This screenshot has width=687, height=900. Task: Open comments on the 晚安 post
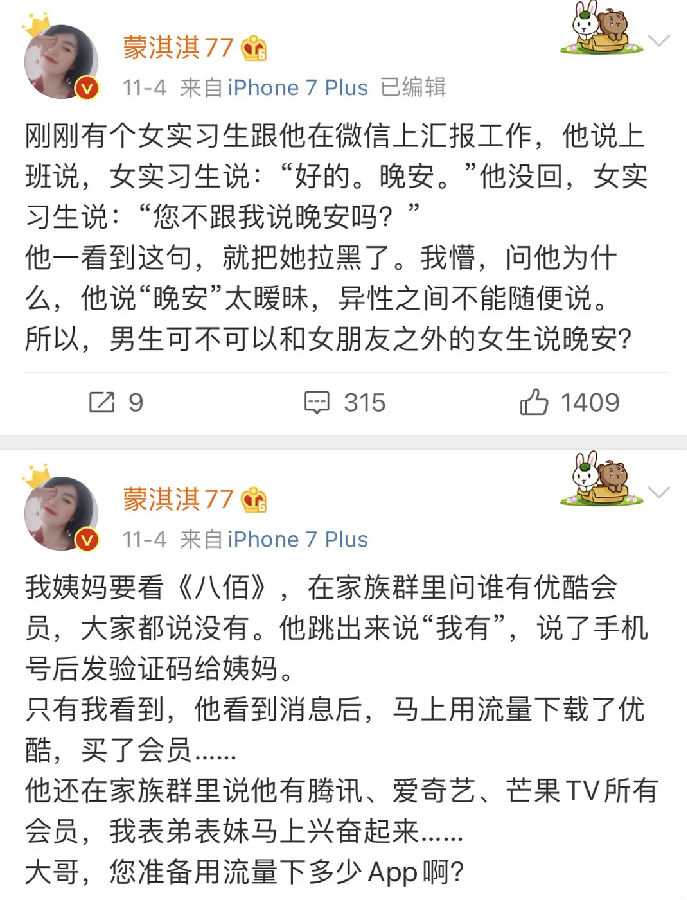(x=344, y=402)
